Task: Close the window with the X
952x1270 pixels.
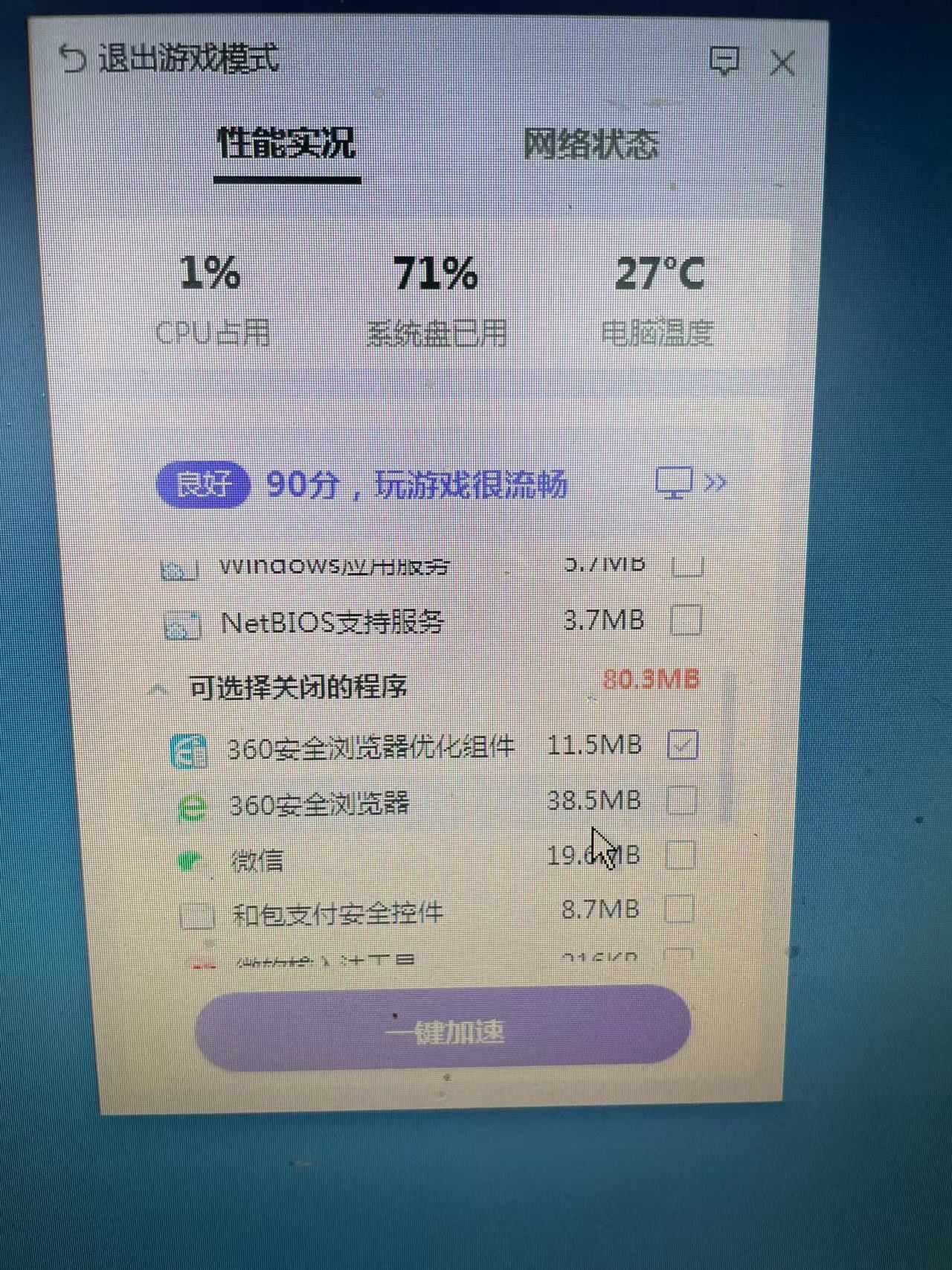Action: [782, 62]
